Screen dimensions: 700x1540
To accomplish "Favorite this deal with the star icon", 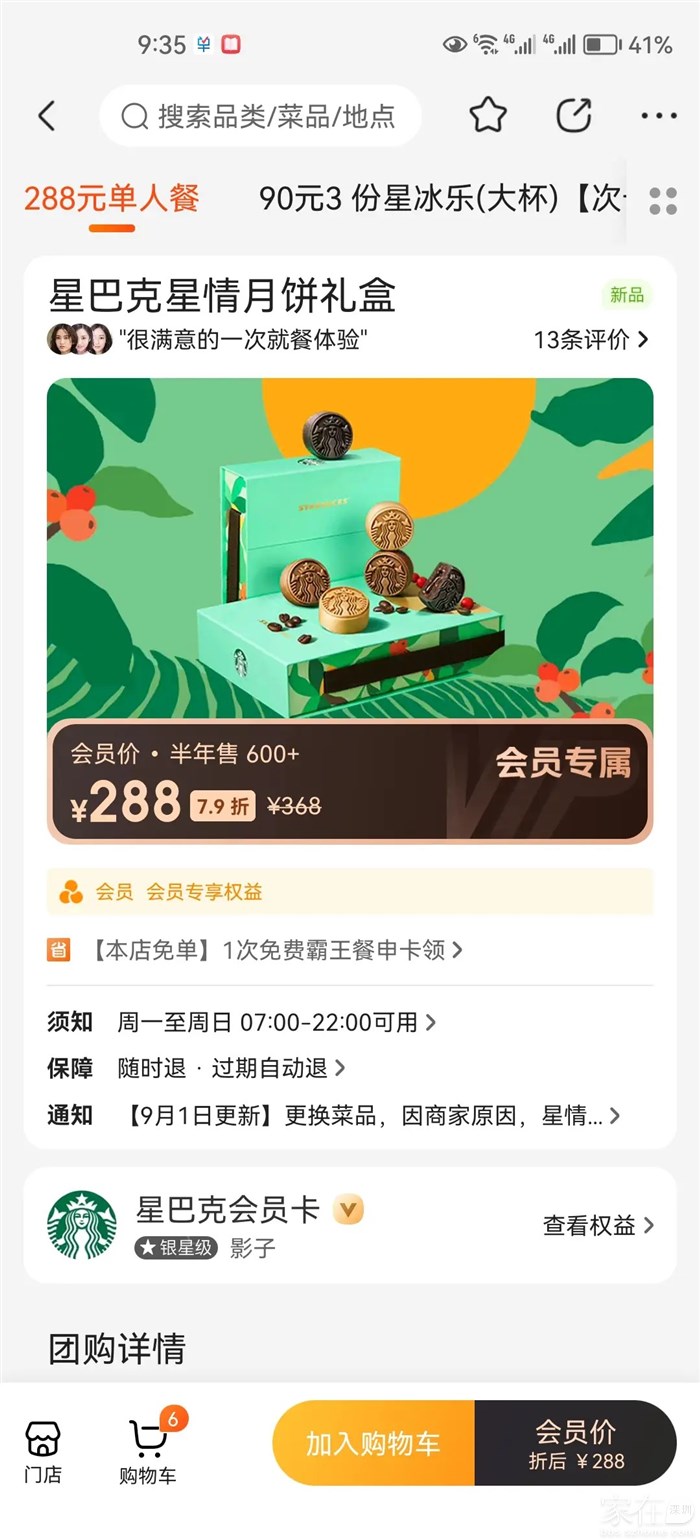I will (x=488, y=116).
